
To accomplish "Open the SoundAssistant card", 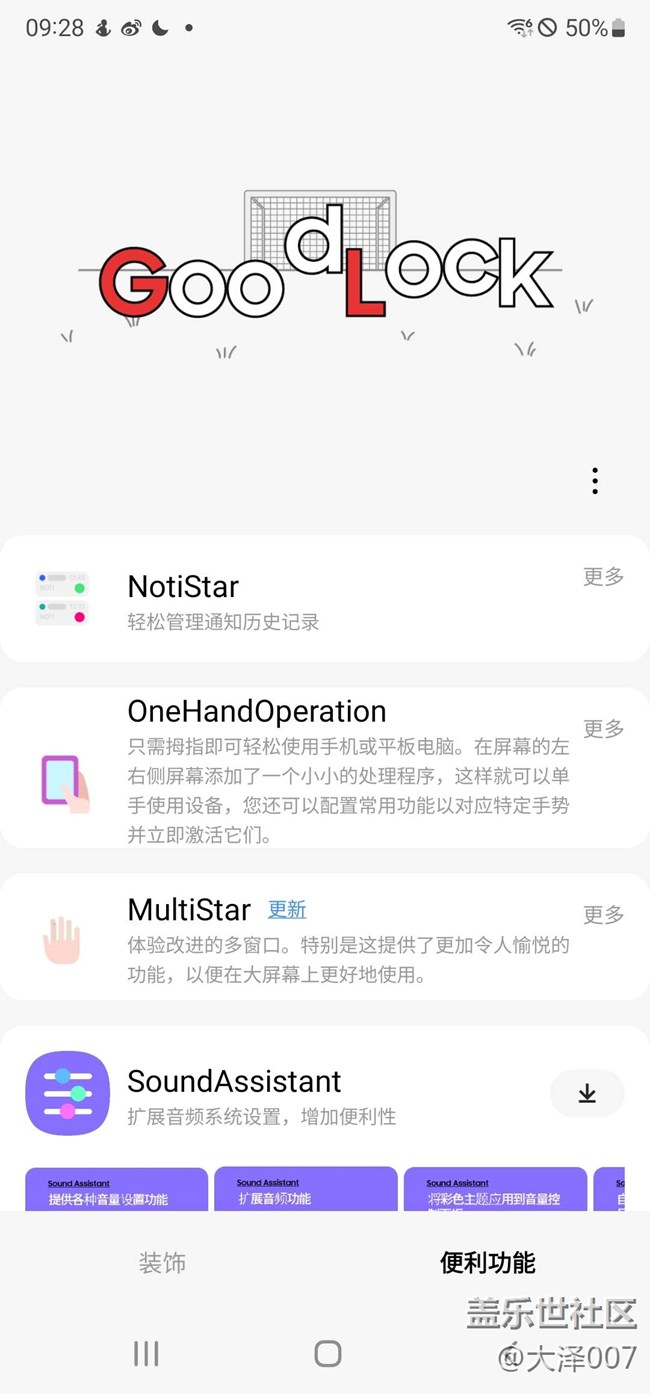I will (234, 1082).
